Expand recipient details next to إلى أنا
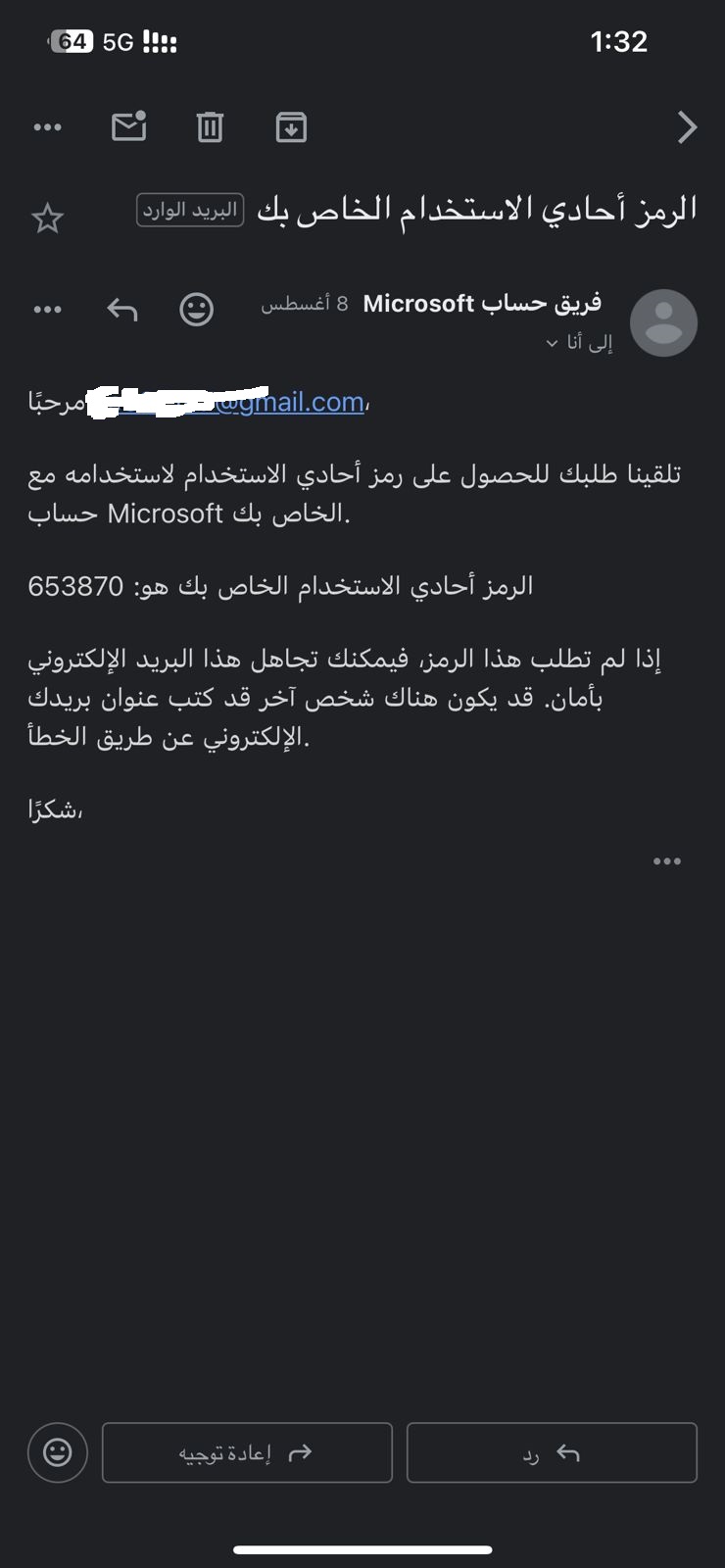Image resolution: width=725 pixels, height=1568 pixels. point(579,342)
